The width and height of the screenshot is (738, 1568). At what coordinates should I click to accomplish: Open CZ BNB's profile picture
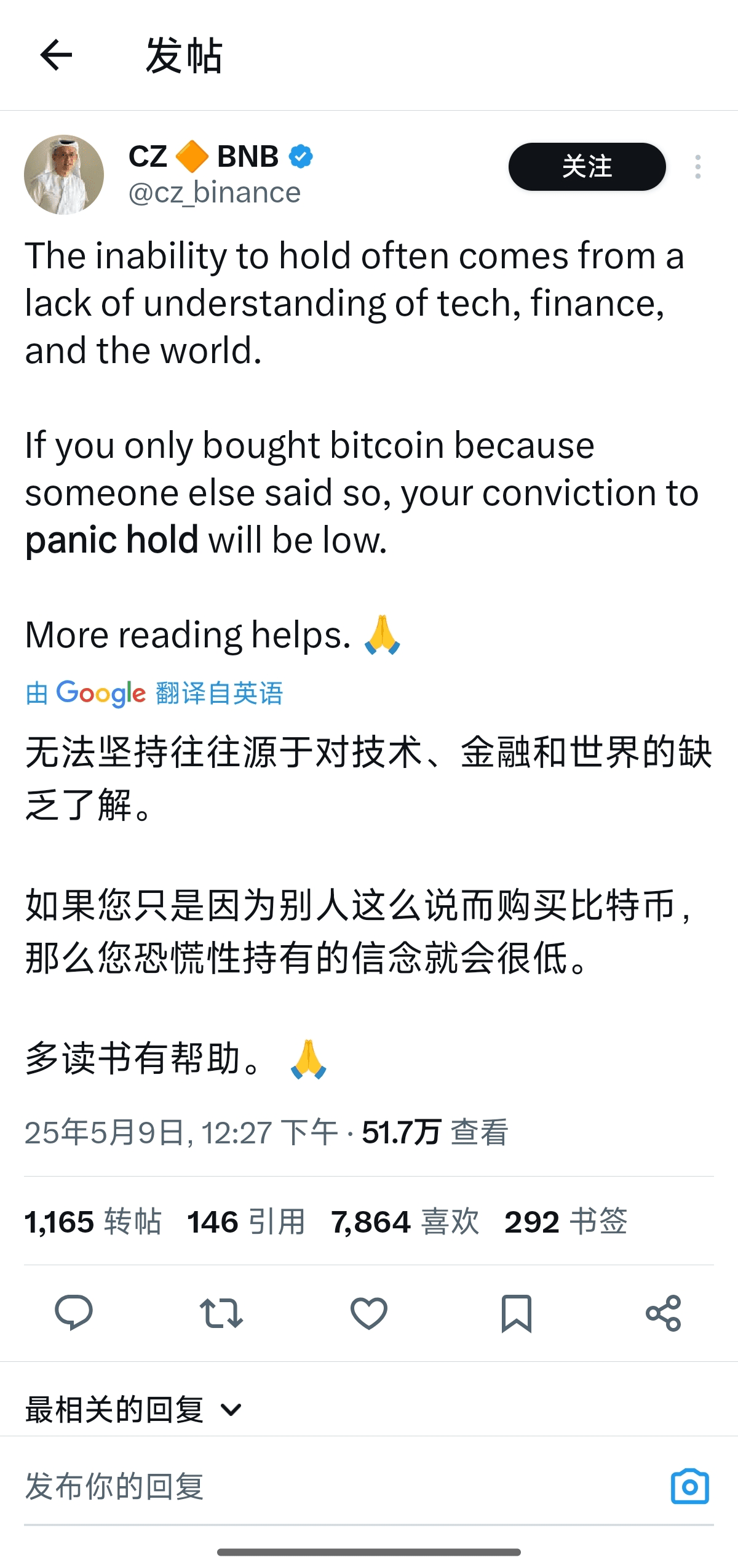click(64, 175)
